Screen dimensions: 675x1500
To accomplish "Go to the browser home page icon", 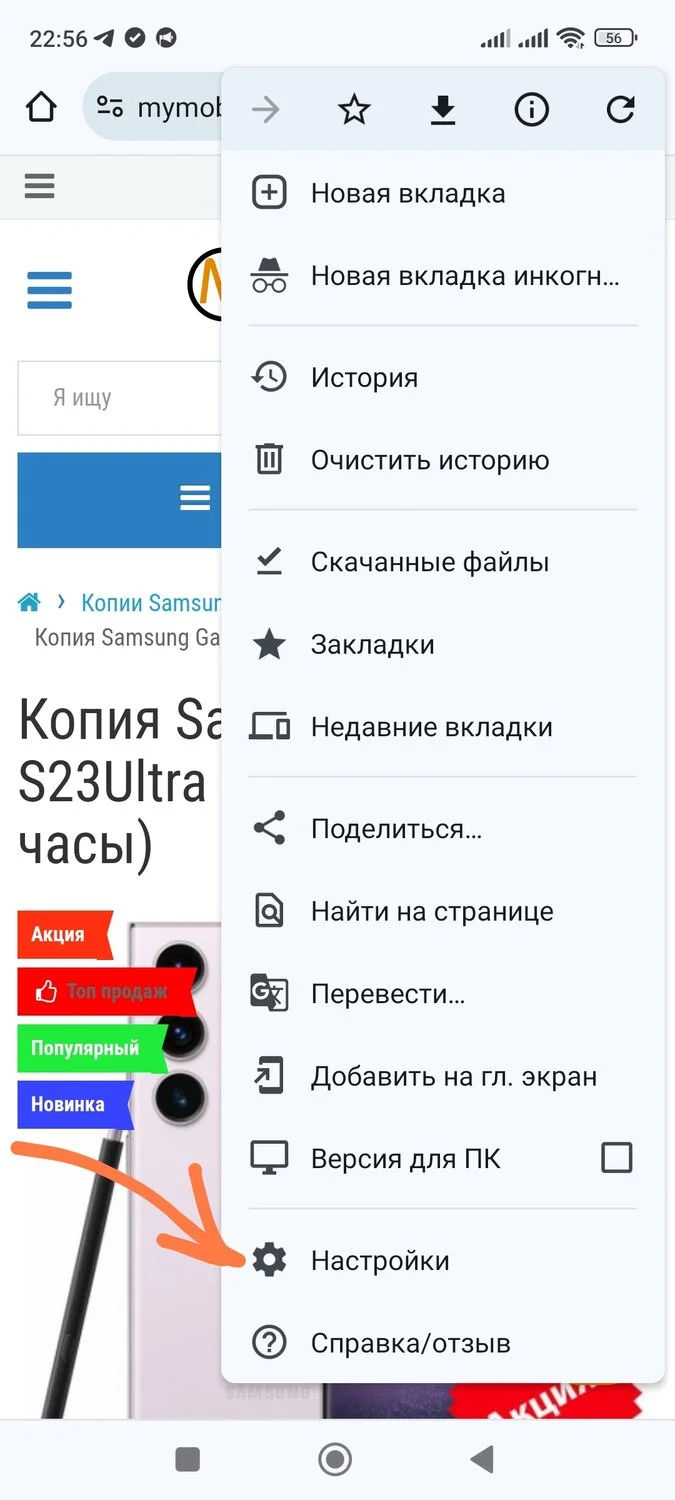I will [x=40, y=107].
